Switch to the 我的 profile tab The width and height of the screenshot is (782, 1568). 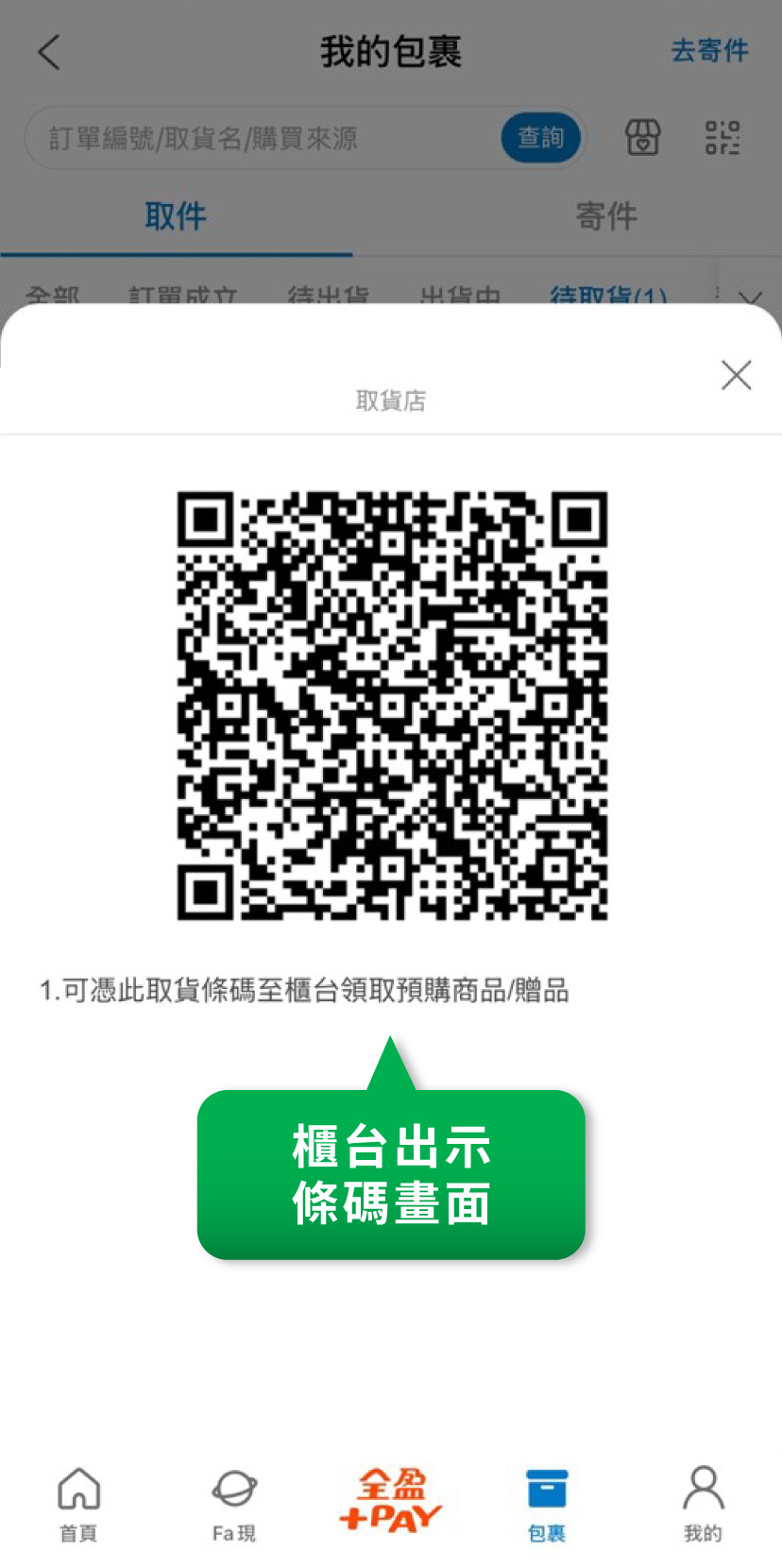pos(703,1504)
